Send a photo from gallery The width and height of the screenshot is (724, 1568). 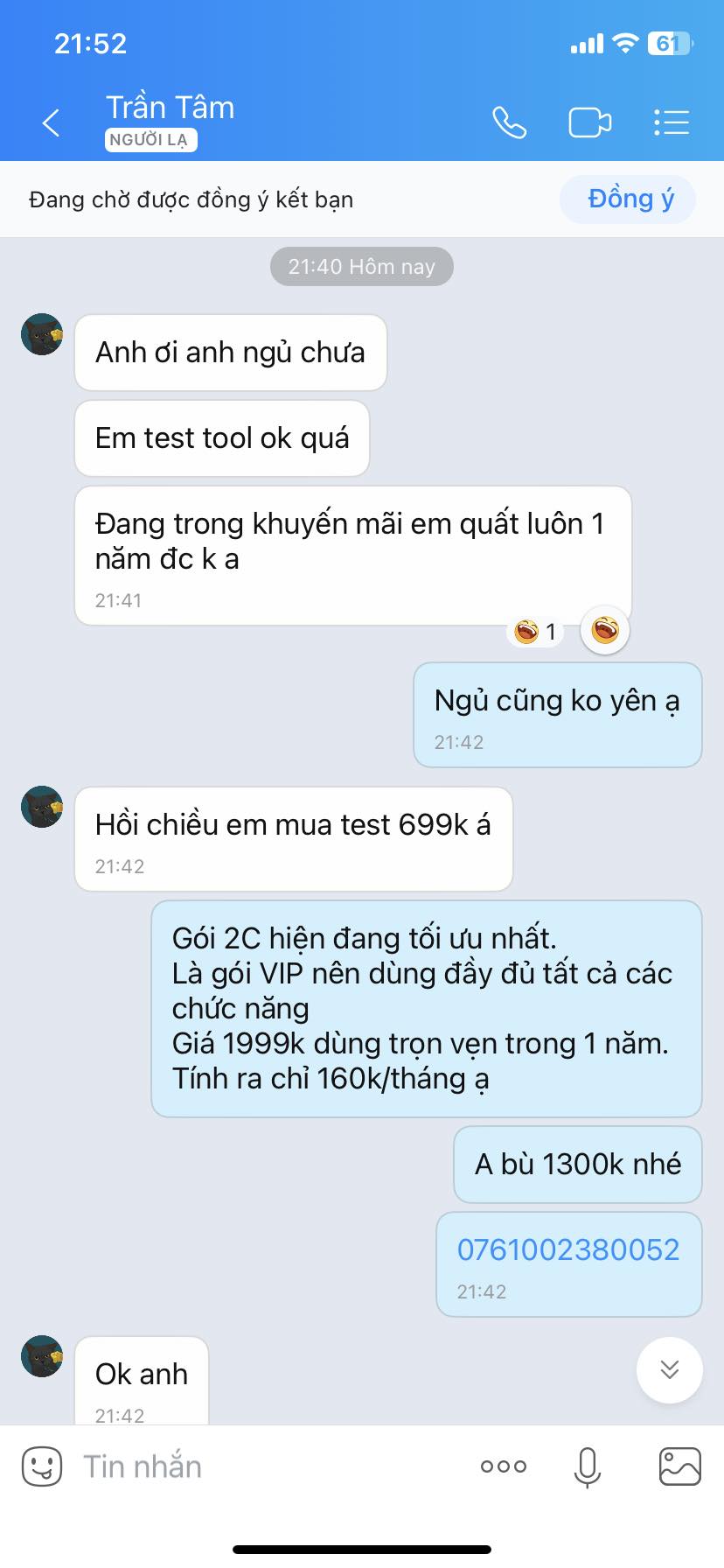pos(679,1466)
